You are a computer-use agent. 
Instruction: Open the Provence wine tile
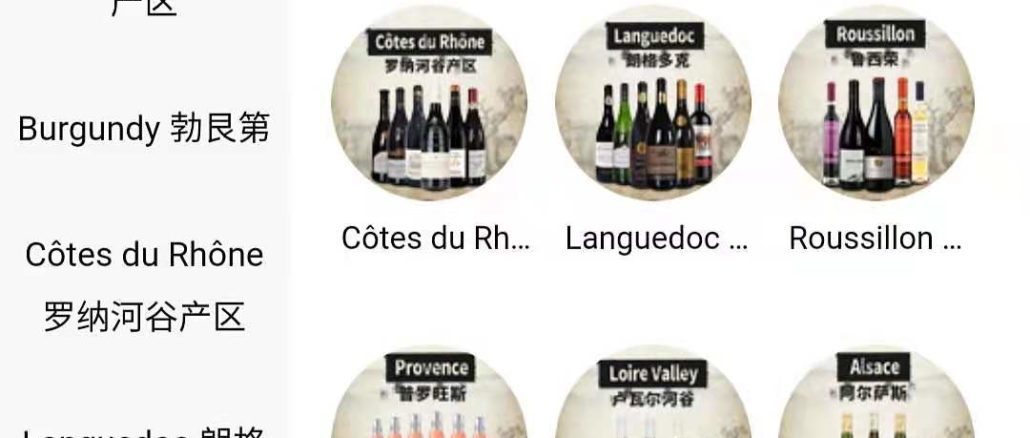click(430, 397)
